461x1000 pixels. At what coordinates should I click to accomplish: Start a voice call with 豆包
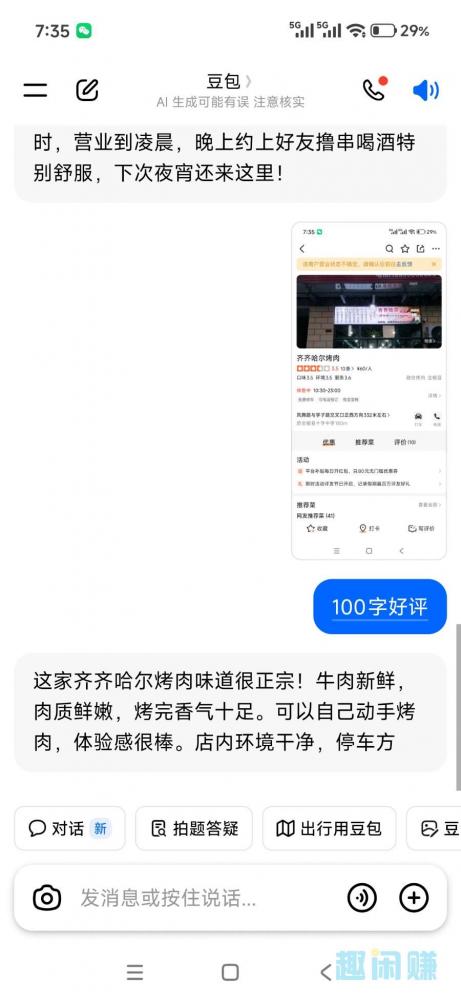376,89
